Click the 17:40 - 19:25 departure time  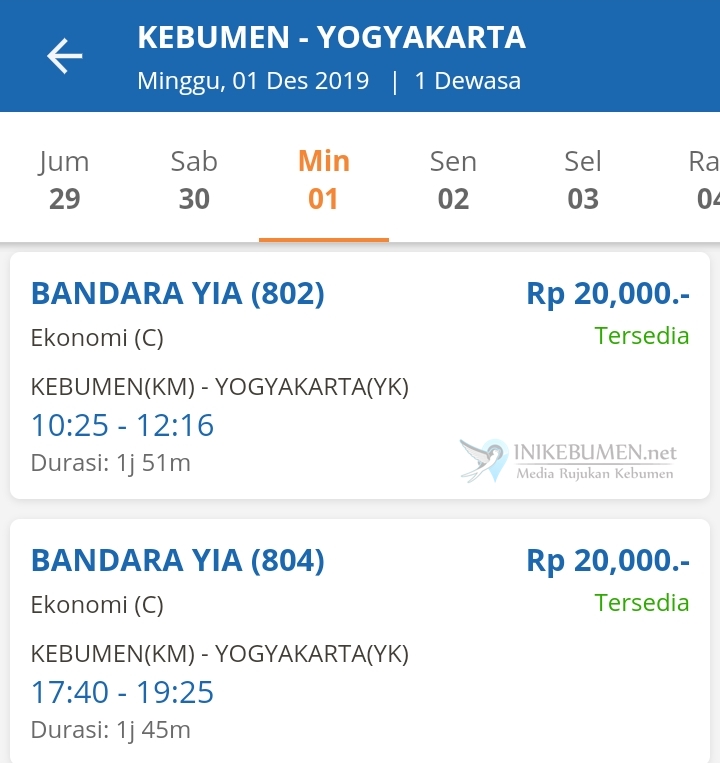tap(122, 691)
